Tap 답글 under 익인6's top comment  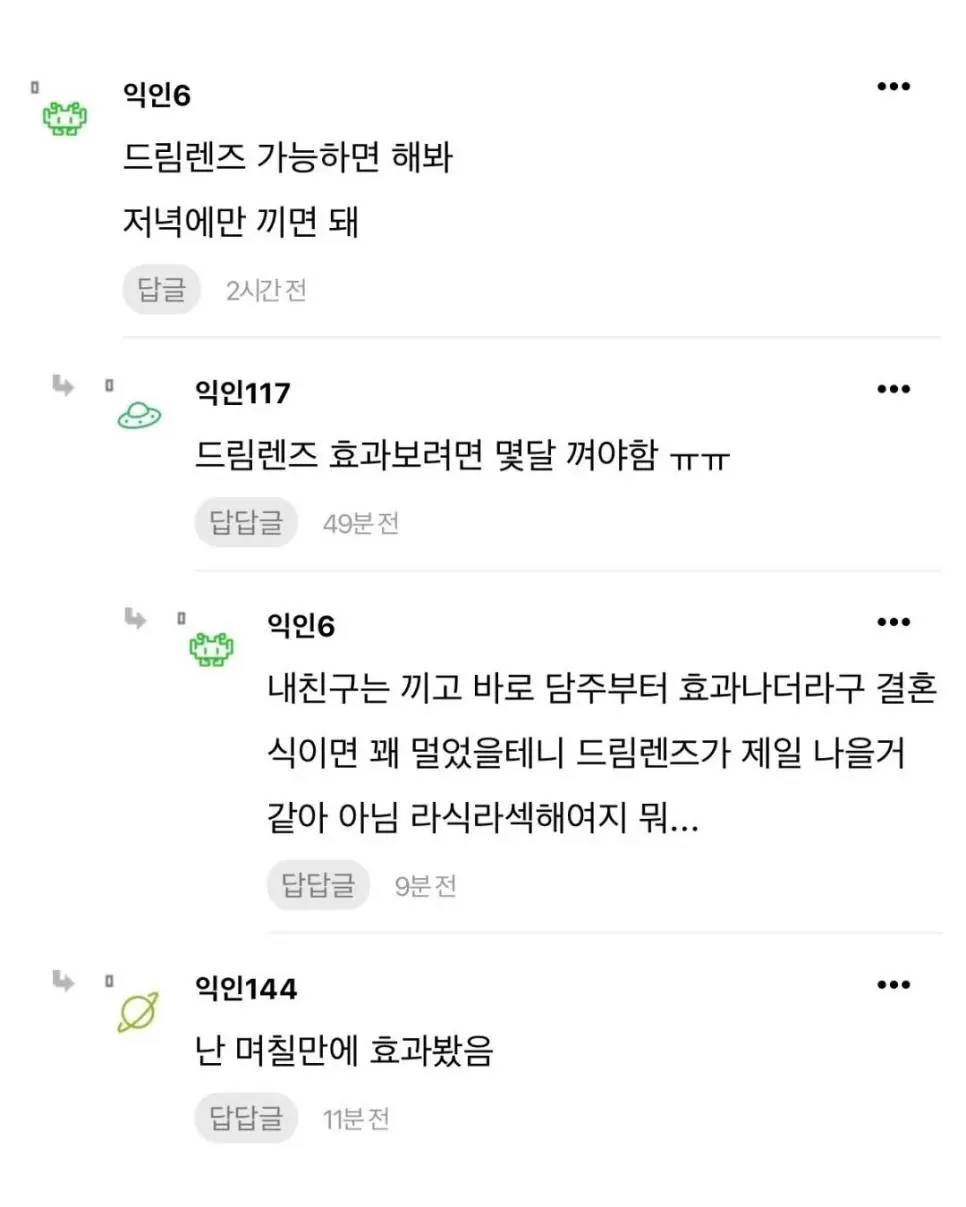click(x=162, y=291)
